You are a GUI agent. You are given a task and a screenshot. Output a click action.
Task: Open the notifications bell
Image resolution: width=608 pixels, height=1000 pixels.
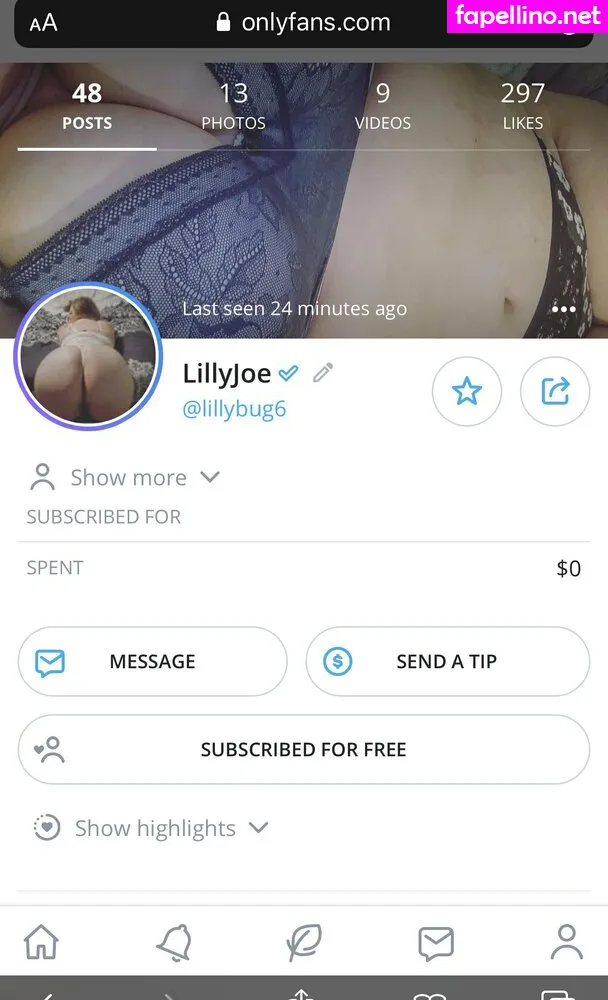tap(173, 942)
